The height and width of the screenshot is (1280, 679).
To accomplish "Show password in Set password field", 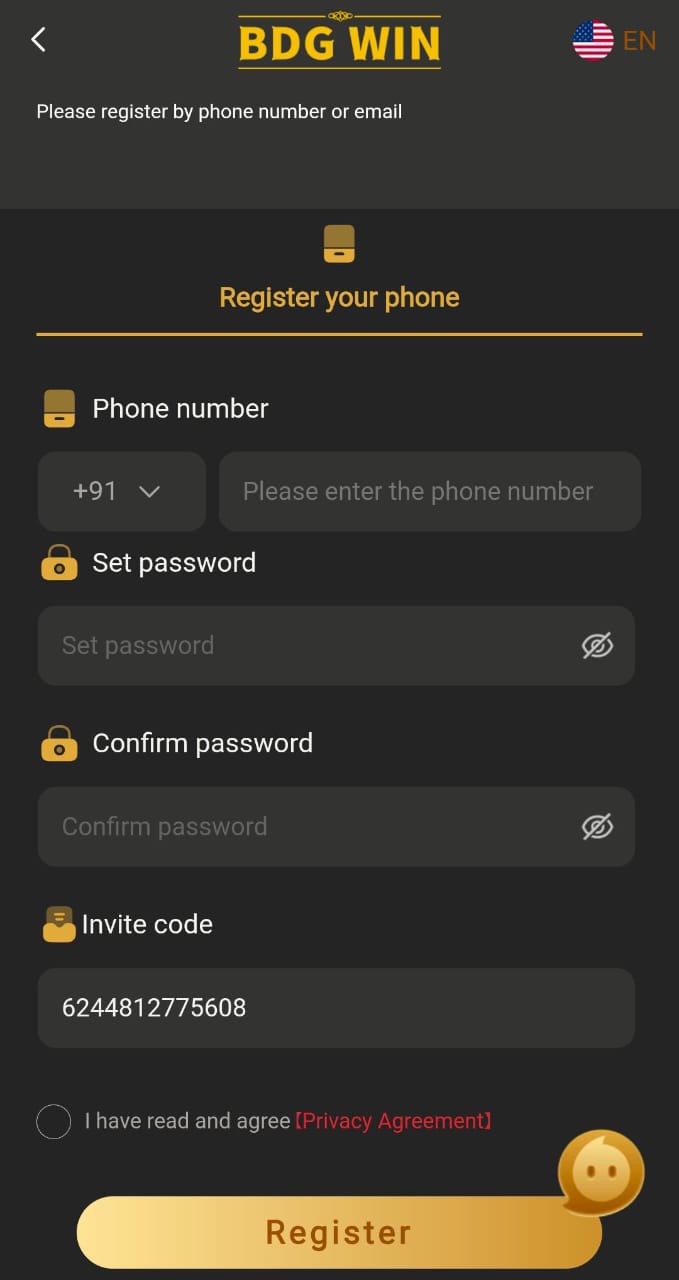I will pos(597,646).
